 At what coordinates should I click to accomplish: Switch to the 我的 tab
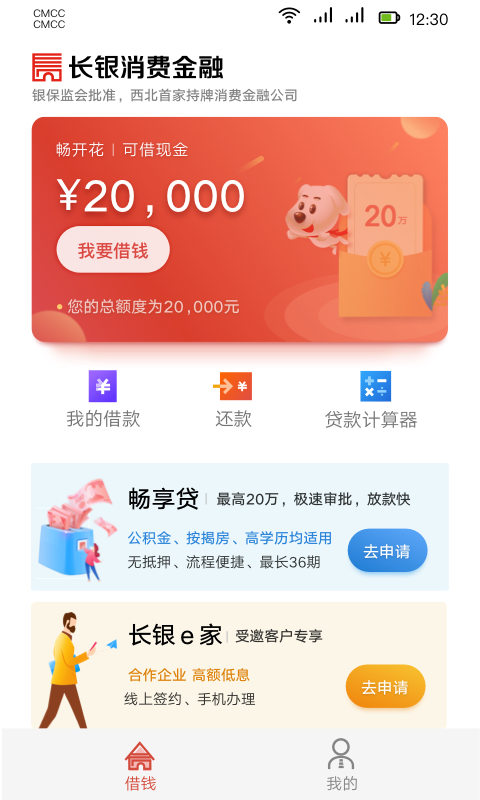[x=341, y=765]
